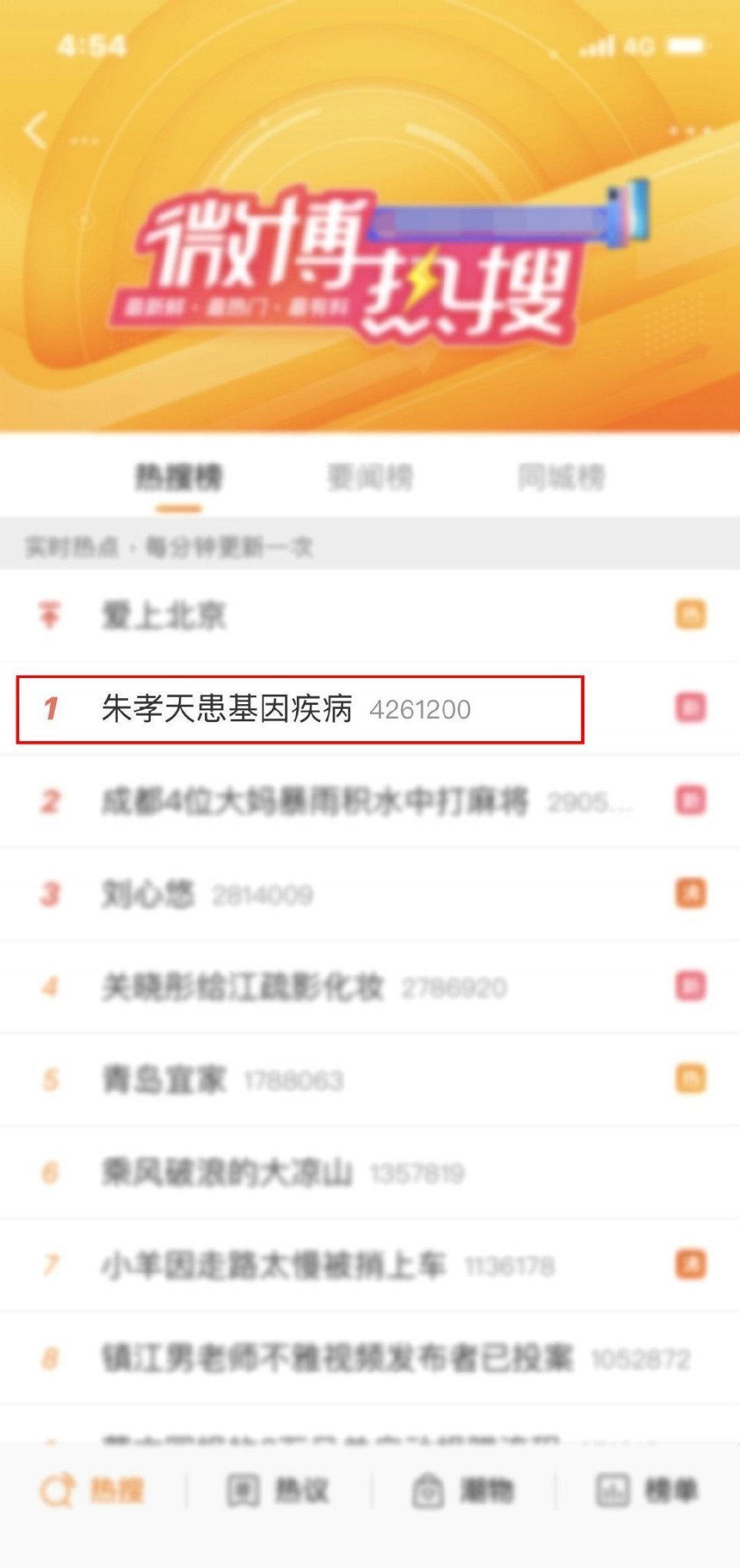Open topic 镇江男老师不雅视频发布者已投案

(337, 1358)
